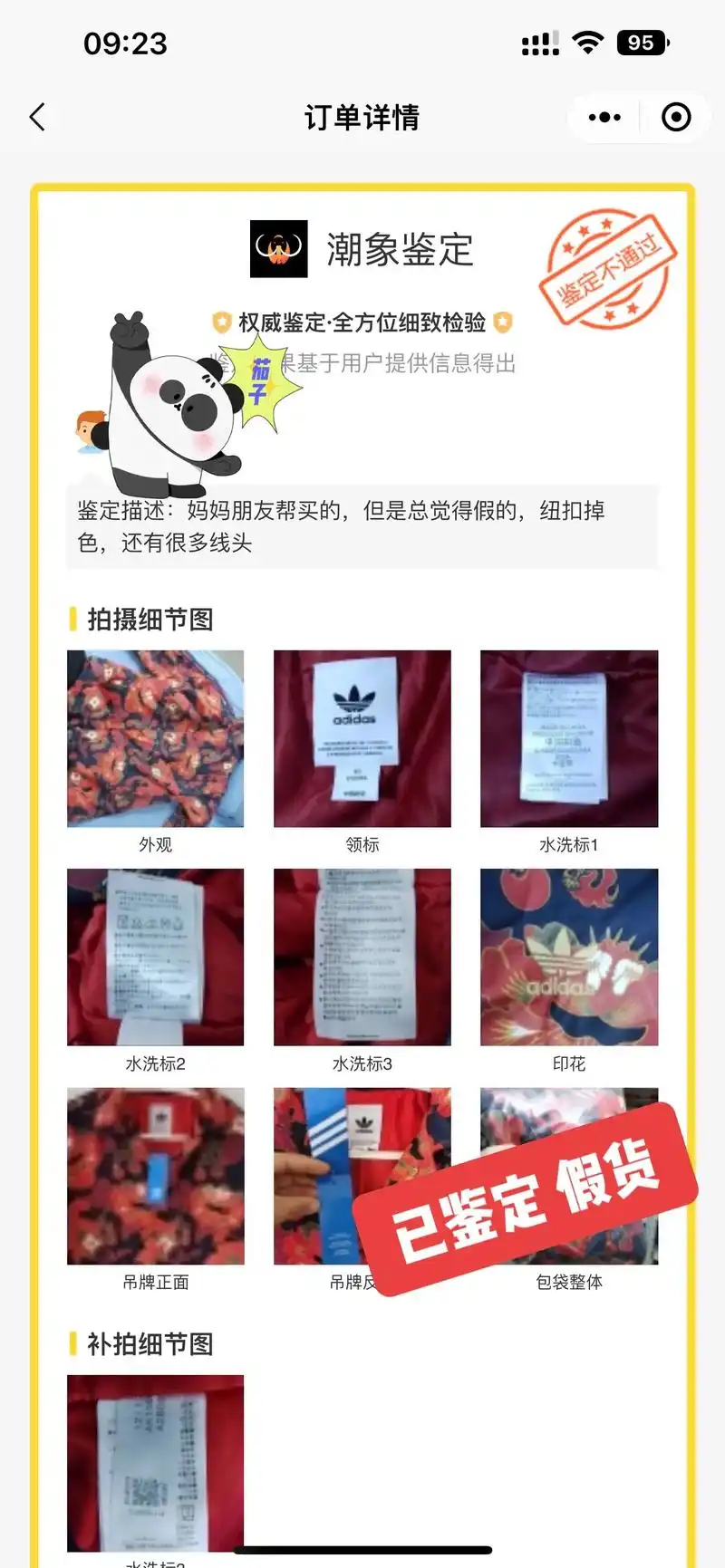
Task: Open the 外观 appearance detail photo
Action: pos(155,738)
